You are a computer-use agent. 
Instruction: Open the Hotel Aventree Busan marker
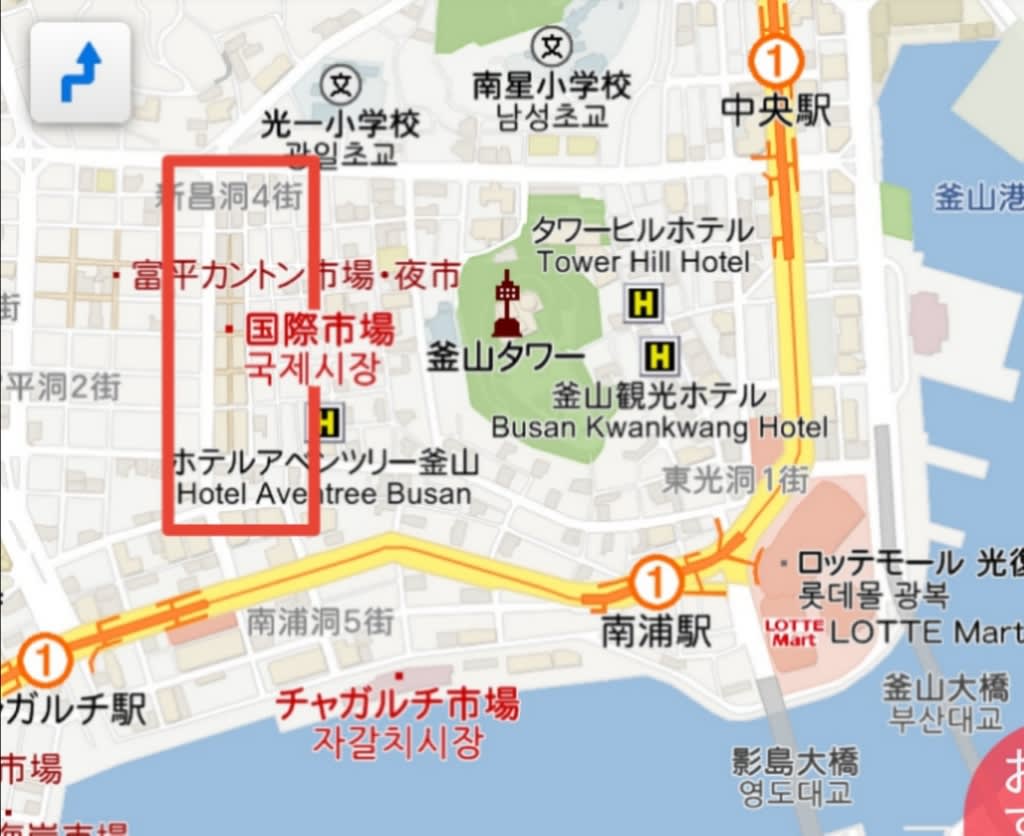pos(325,422)
